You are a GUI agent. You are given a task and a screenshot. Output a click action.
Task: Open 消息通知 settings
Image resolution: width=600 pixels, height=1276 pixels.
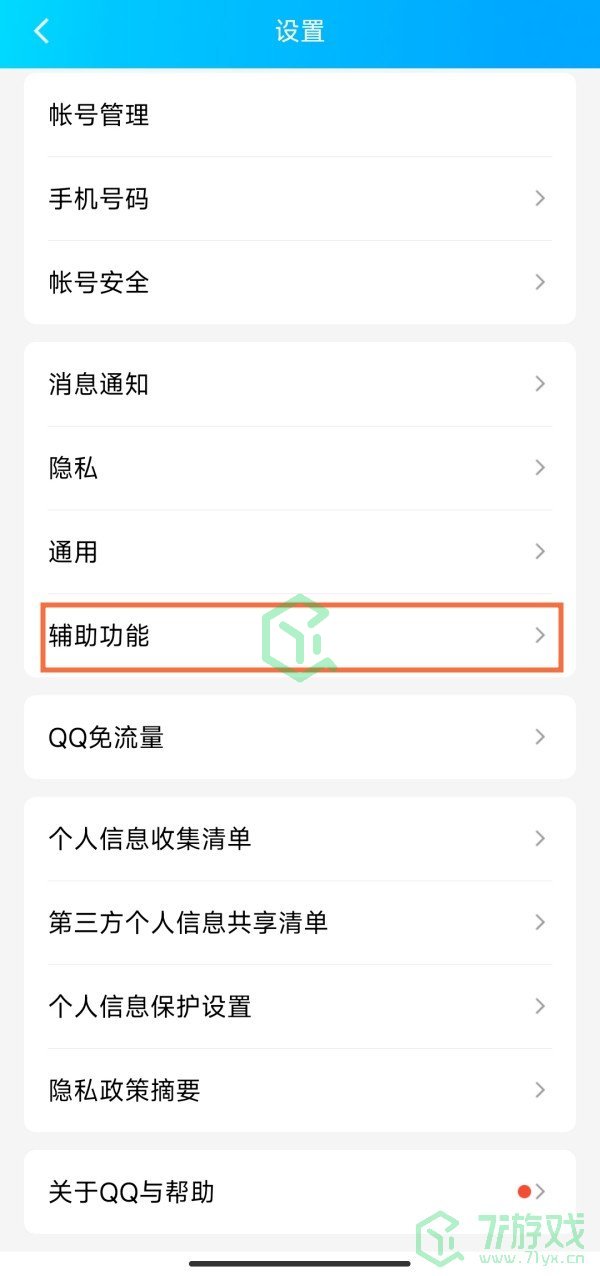tap(299, 384)
